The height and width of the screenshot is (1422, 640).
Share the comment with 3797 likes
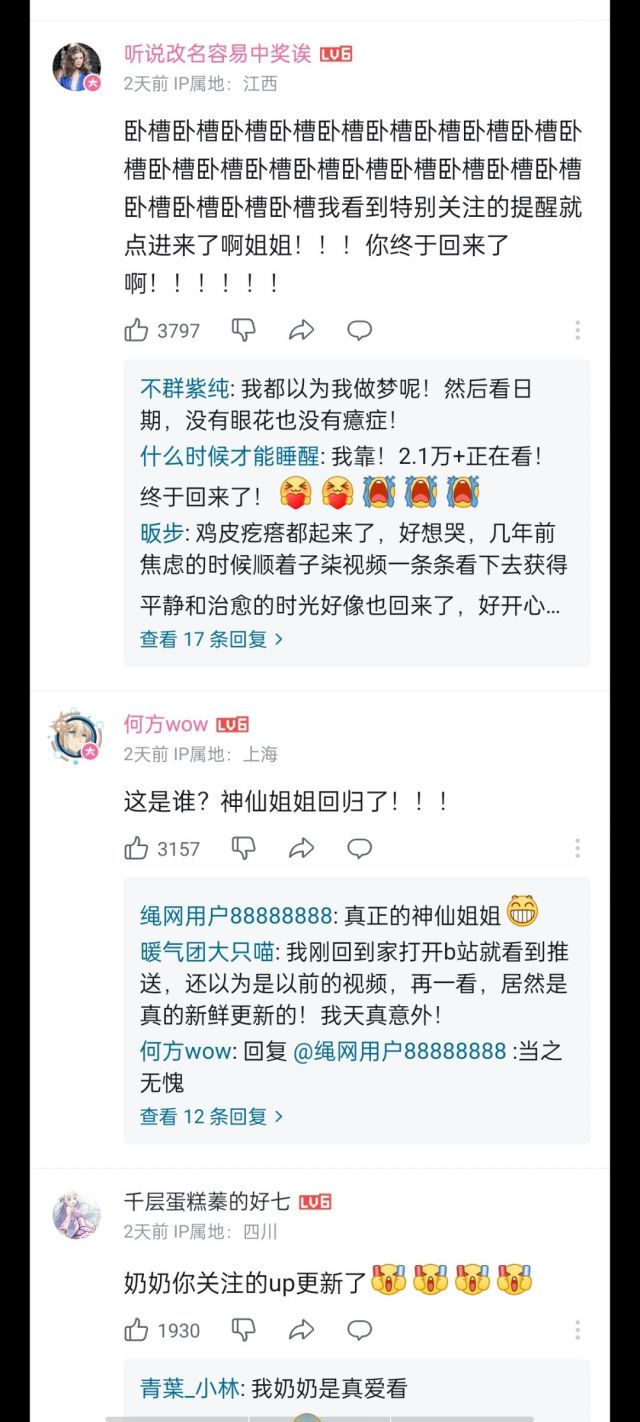(x=301, y=330)
